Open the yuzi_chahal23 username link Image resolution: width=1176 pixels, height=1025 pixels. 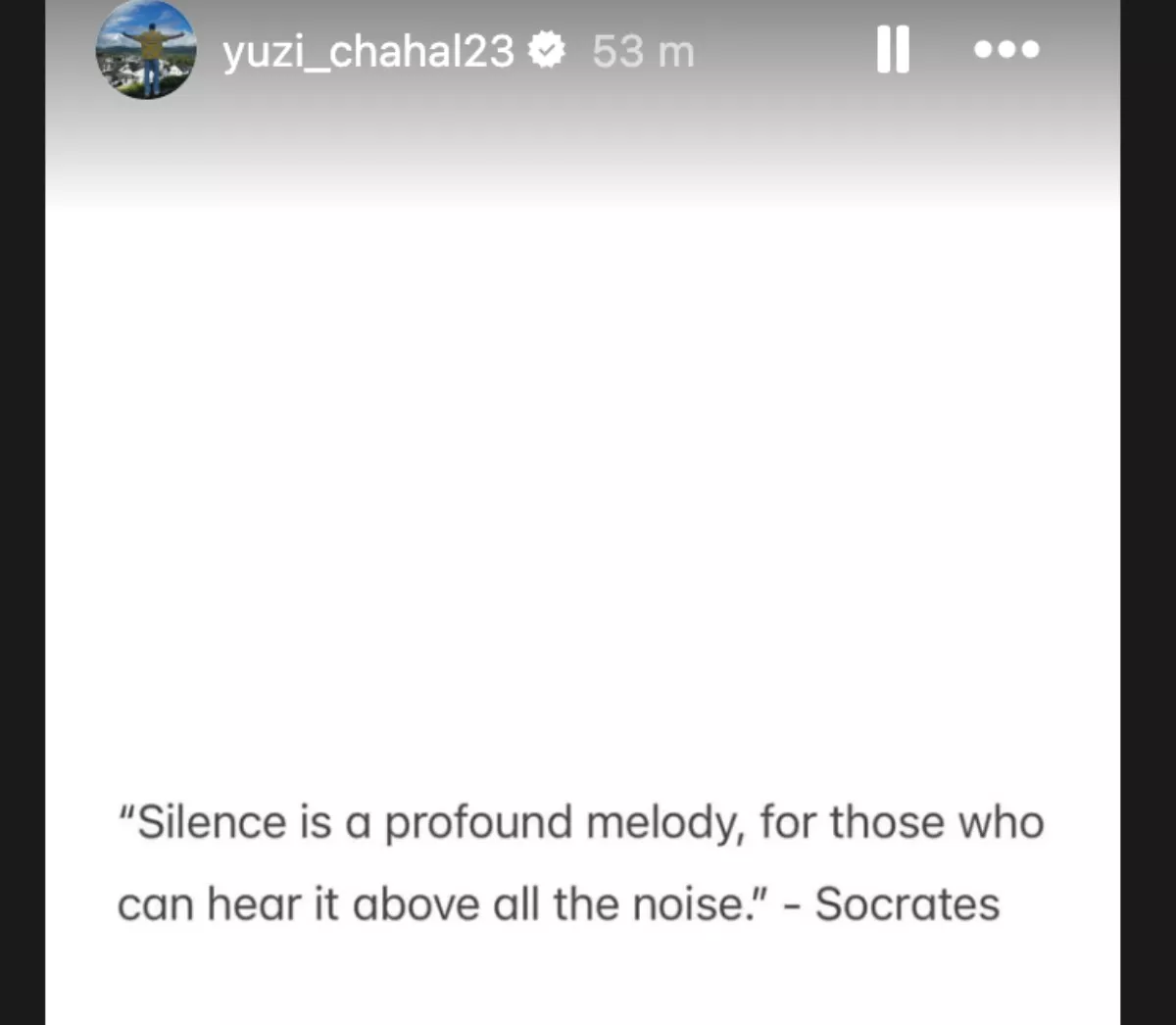pyautogui.click(x=367, y=51)
